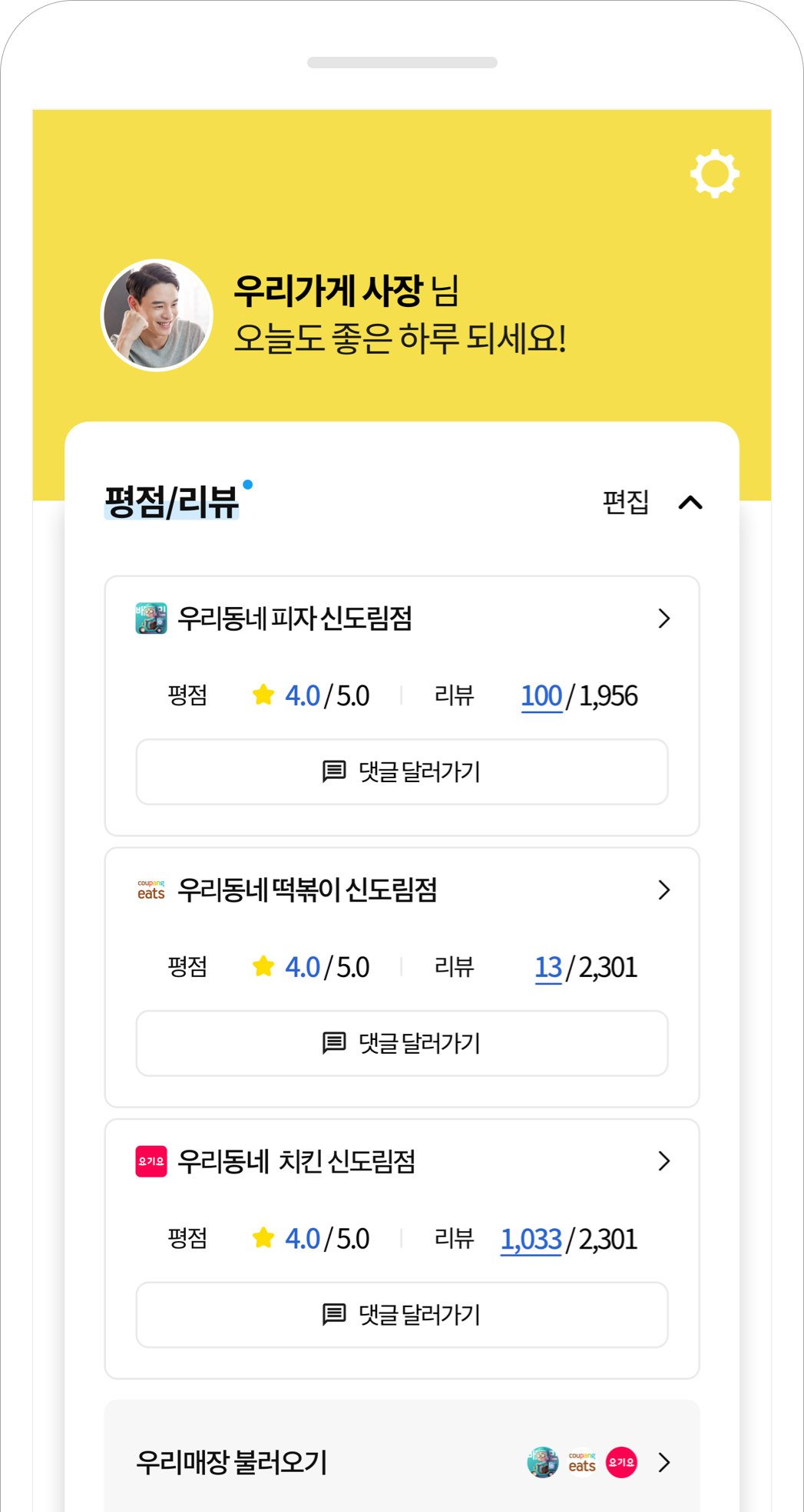Open details for 우리동네 떡볶이 신도림점 via its arrow

(665, 890)
